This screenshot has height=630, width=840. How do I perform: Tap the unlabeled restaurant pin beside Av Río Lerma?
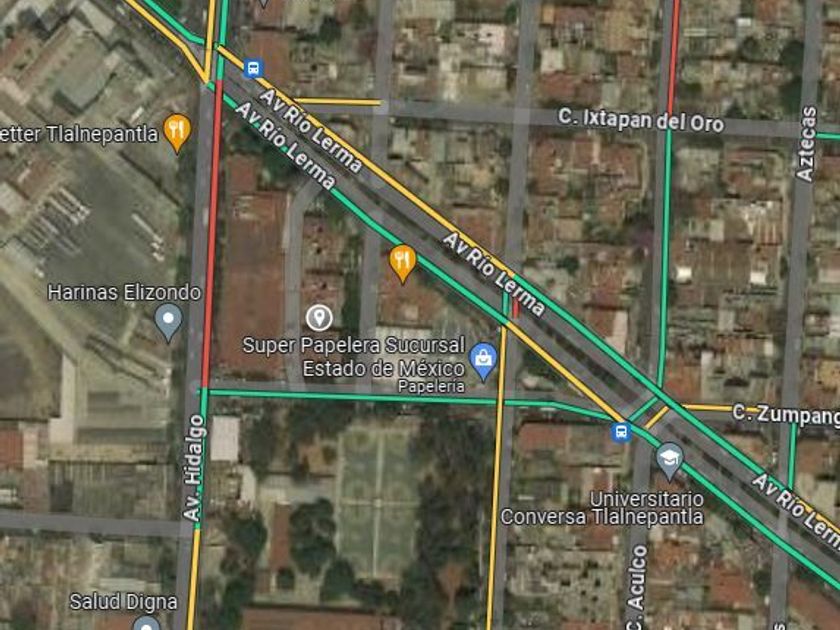402,264
